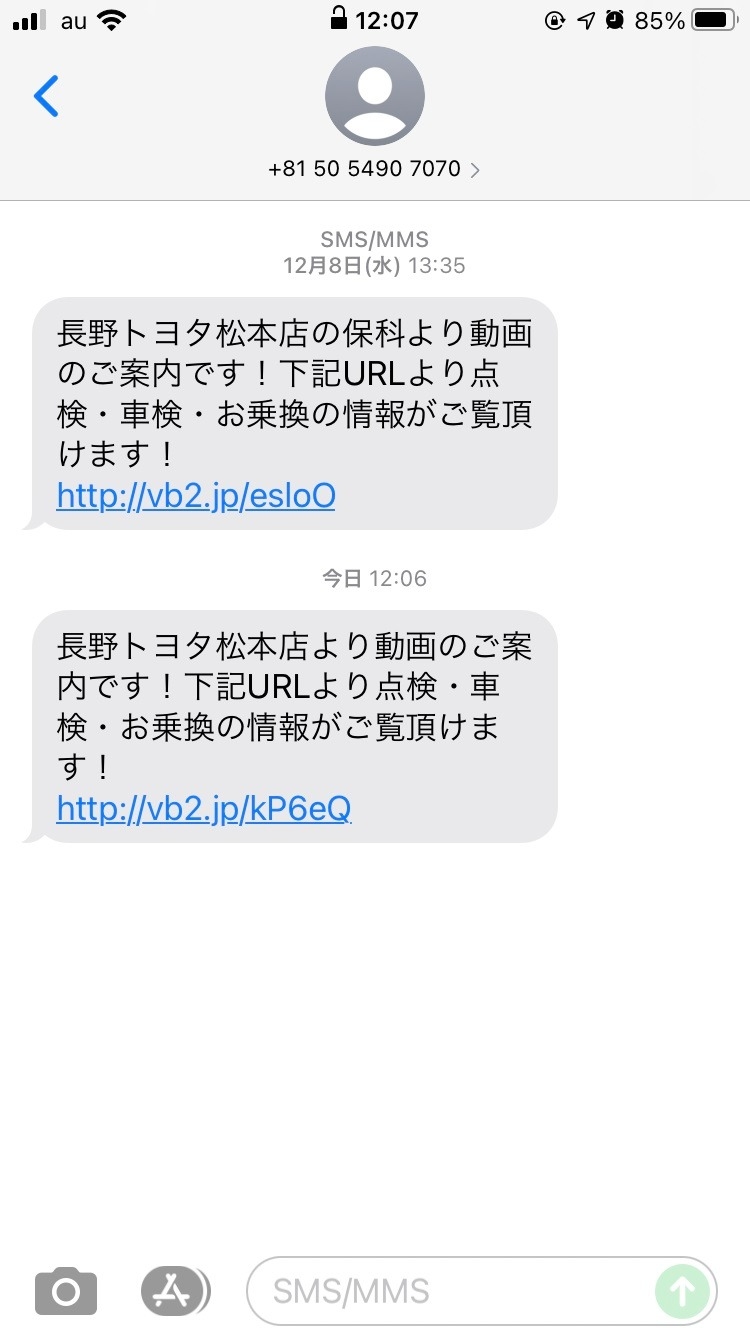Send the message with the arrow button
The height and width of the screenshot is (1334, 750).
[682, 1291]
